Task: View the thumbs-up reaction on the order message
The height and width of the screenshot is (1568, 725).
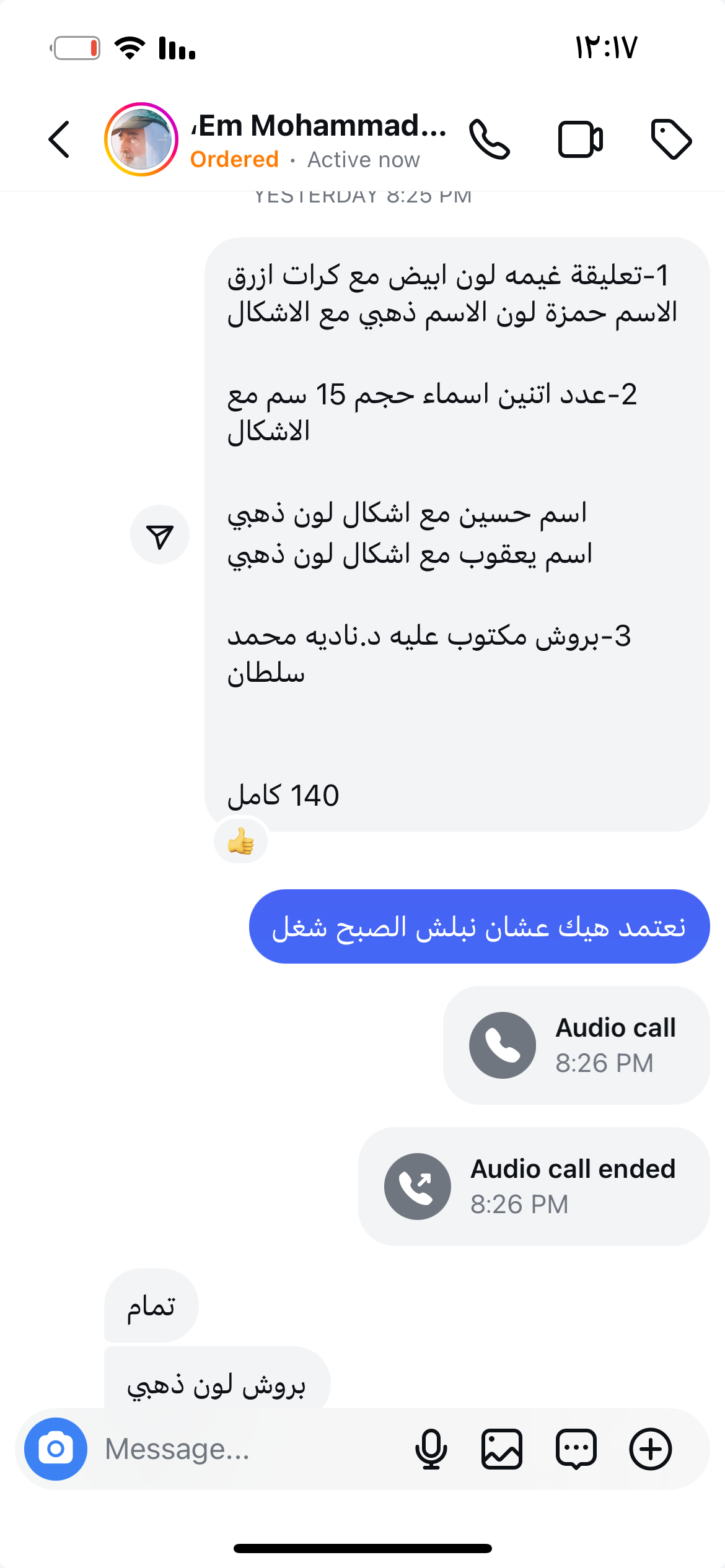Action: click(240, 841)
